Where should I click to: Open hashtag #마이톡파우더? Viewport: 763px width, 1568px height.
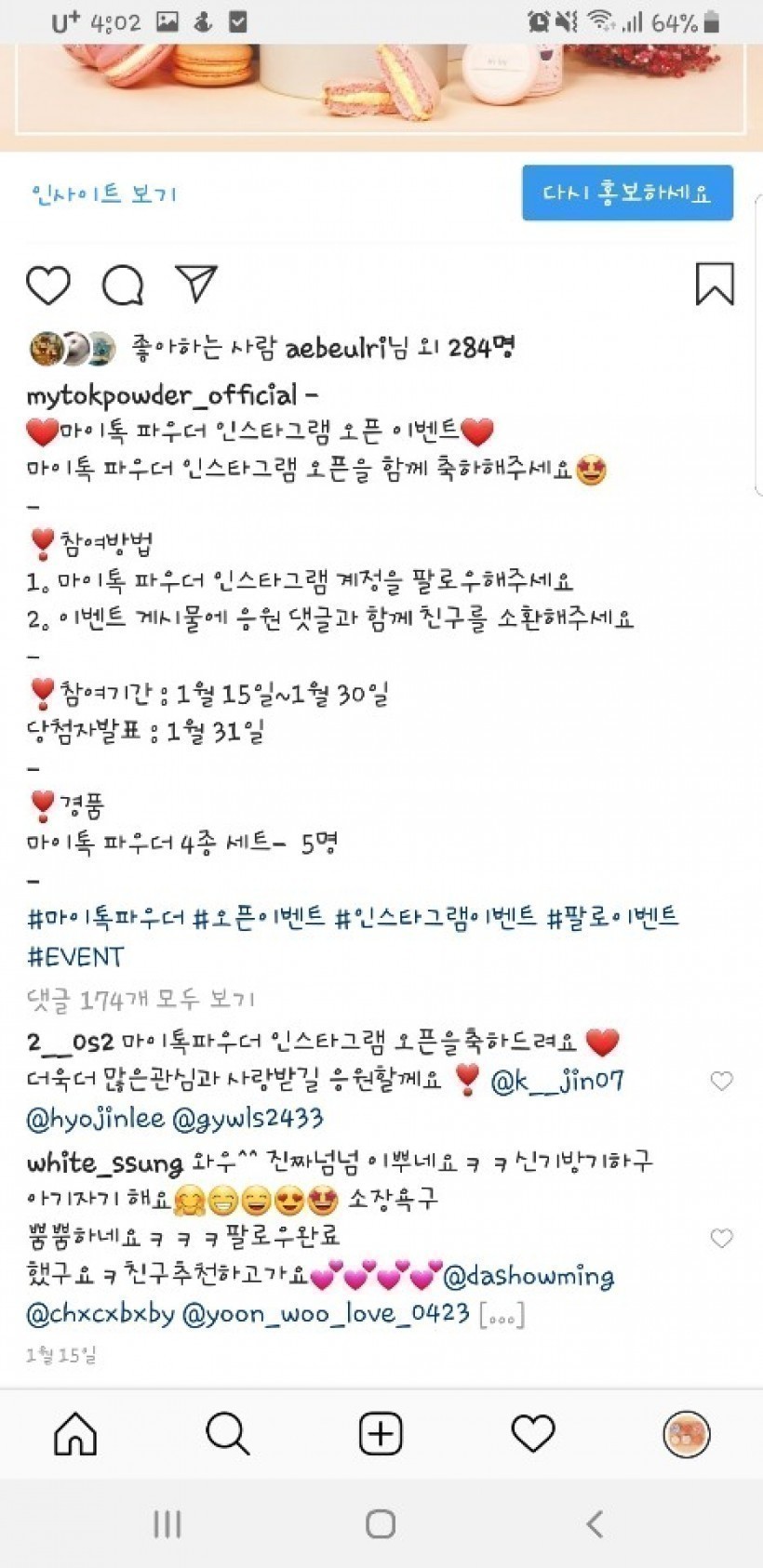(105, 919)
